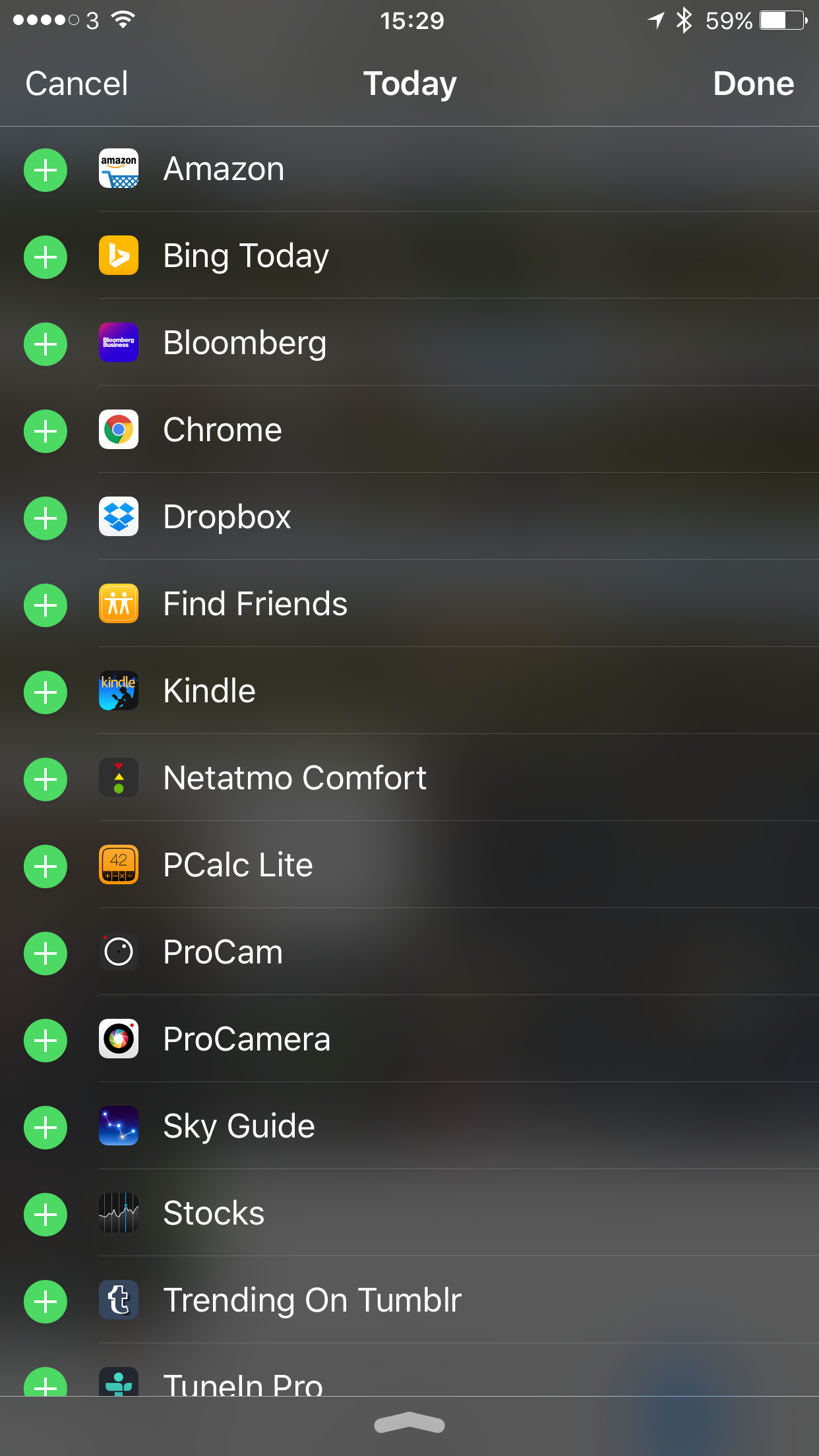The height and width of the screenshot is (1456, 819).
Task: Add the Trending On Tumblr widget
Action: [45, 1302]
